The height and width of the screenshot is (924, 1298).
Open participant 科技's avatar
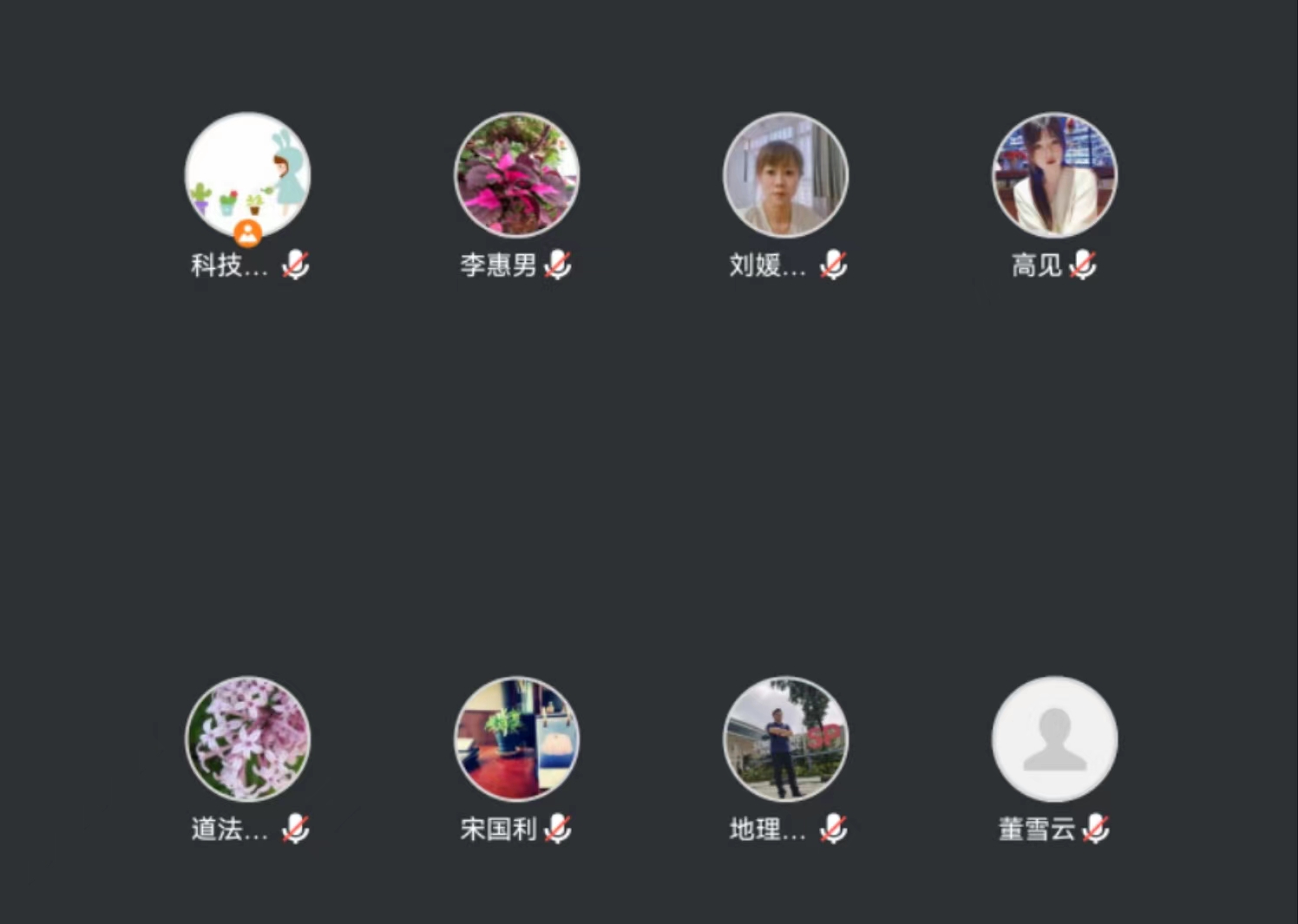coord(248,174)
